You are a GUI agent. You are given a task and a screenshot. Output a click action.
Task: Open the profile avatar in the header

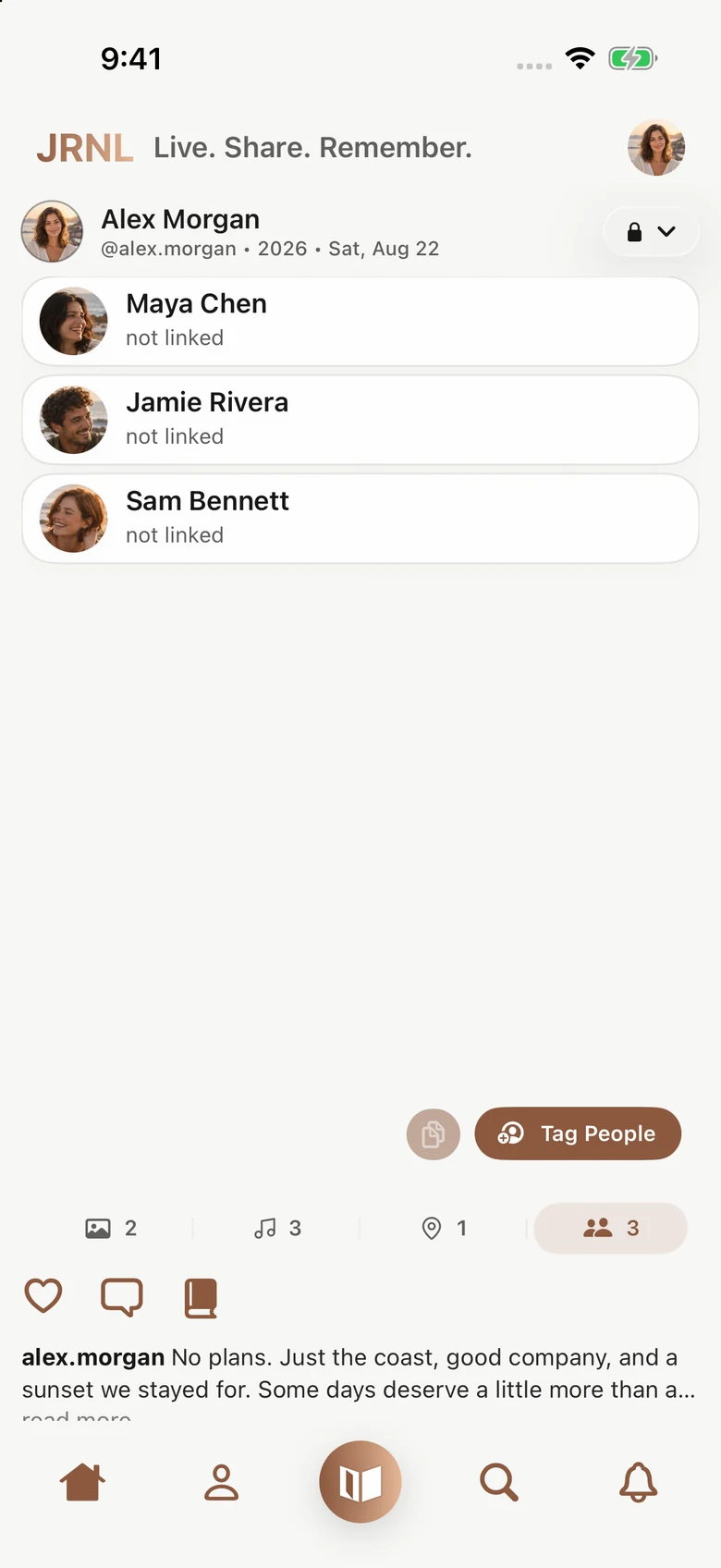pos(656,148)
